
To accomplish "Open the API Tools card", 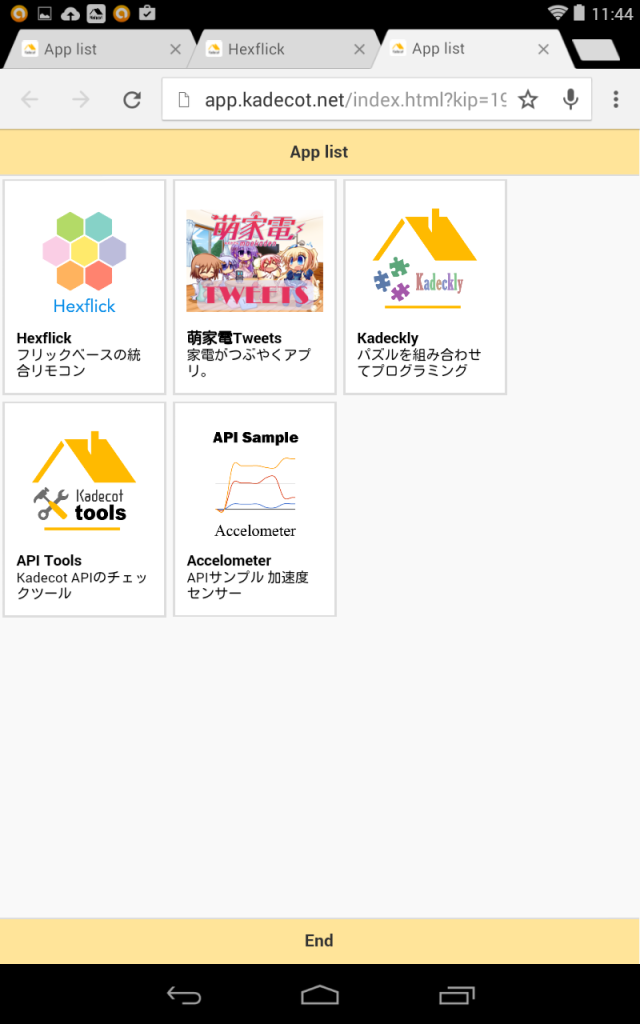I will coord(85,509).
